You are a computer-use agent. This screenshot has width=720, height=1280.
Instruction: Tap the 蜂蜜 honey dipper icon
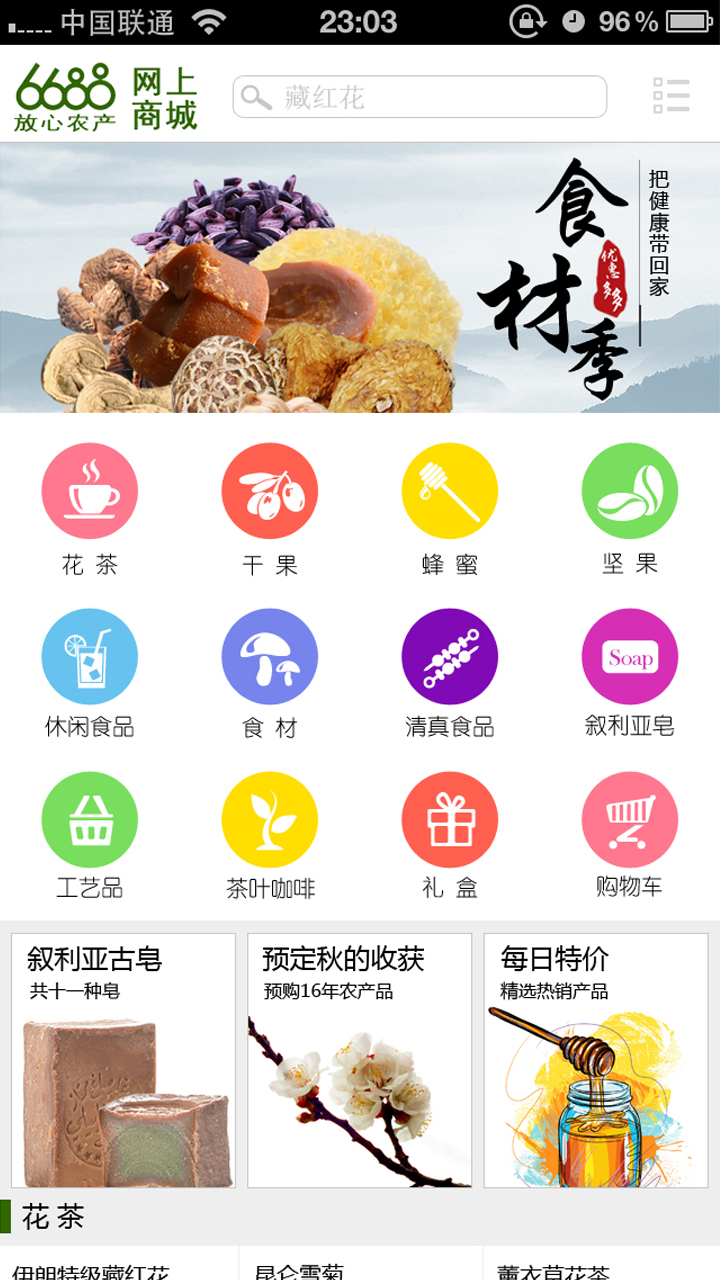[x=449, y=490]
